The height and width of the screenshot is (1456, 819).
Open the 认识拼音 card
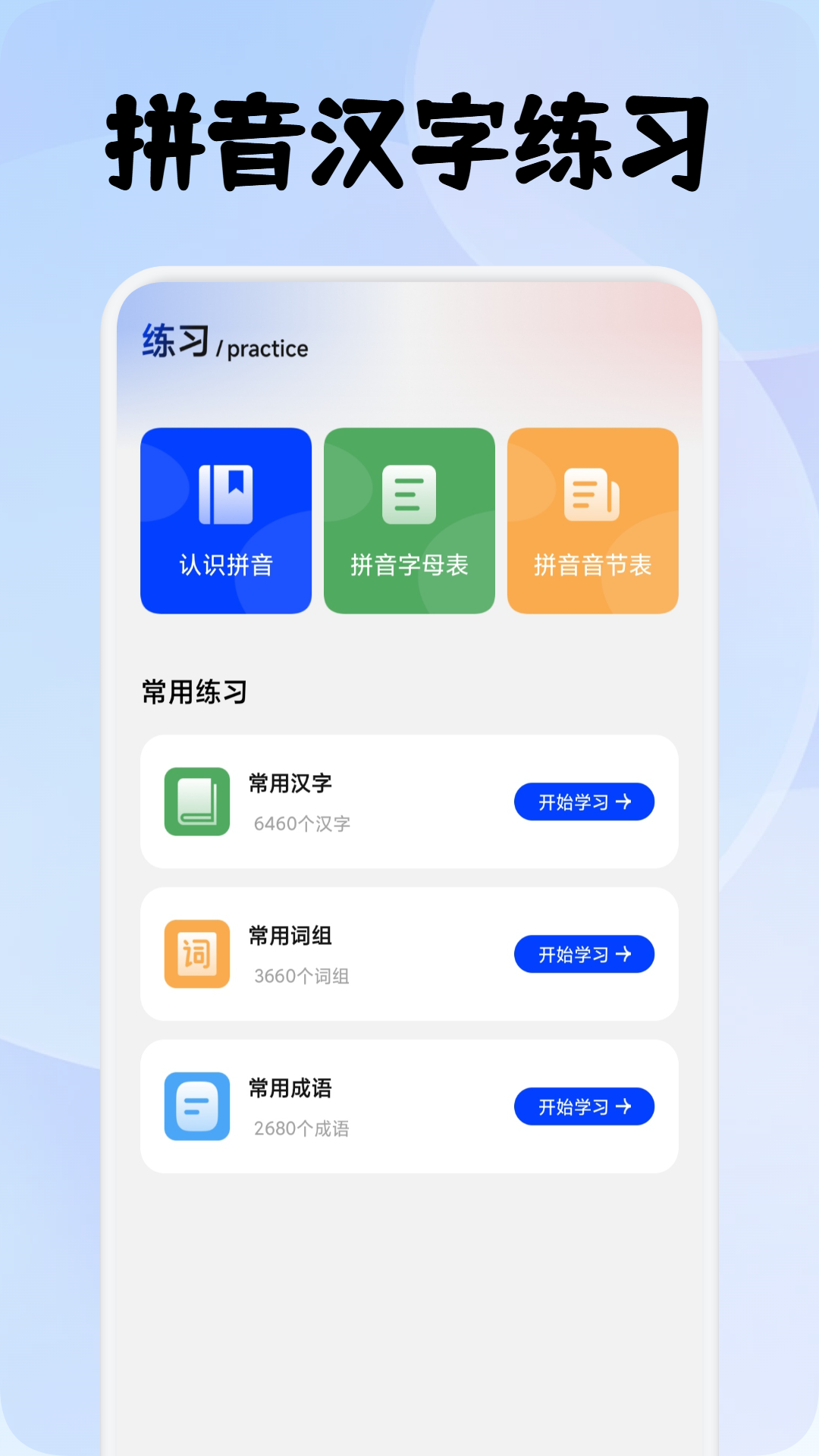point(225,519)
